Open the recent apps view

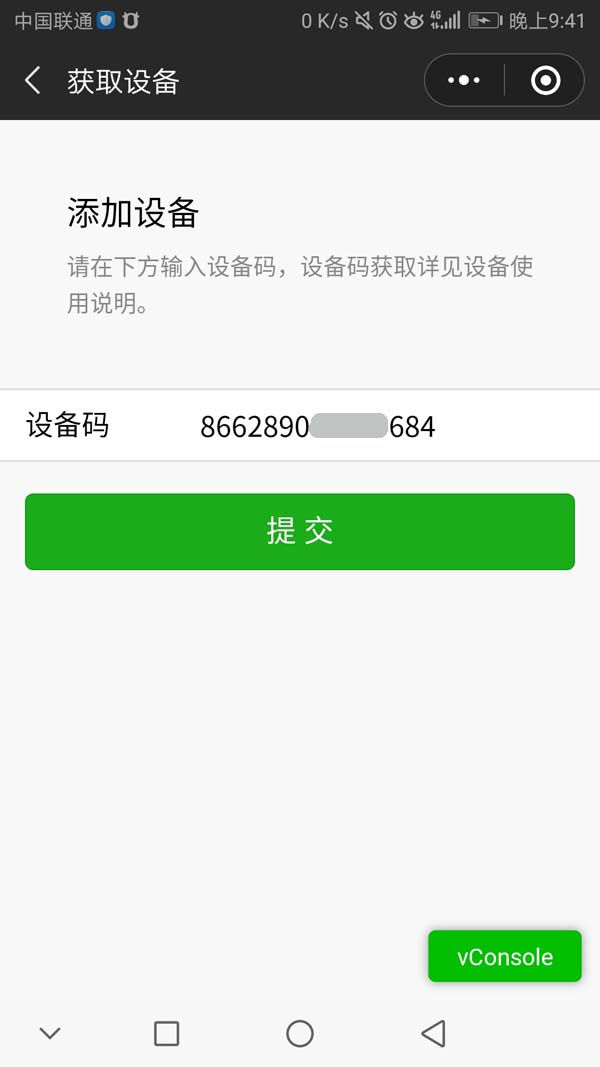pyautogui.click(x=167, y=1033)
